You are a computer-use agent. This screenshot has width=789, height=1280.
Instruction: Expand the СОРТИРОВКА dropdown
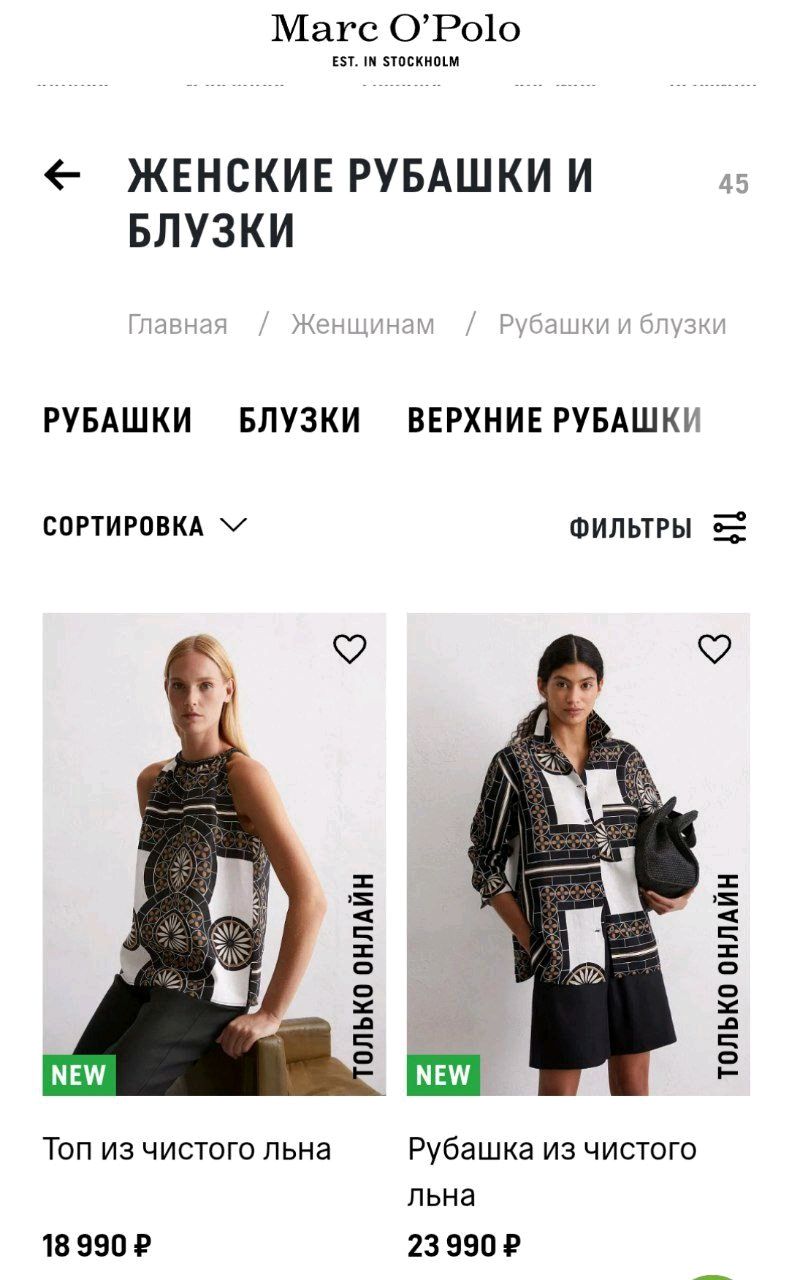145,526
